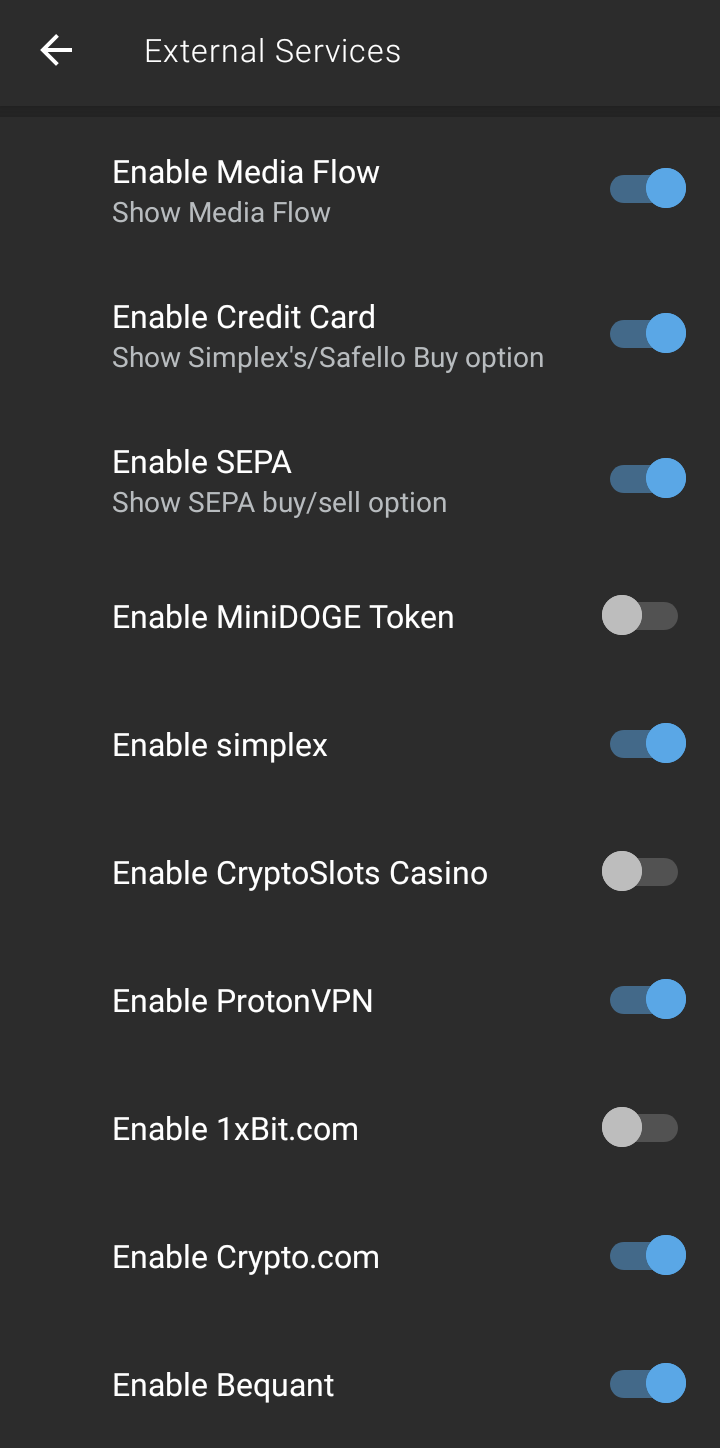Turn on Enable MiniDOGE Token
Screen dimensions: 720x1448
point(640,616)
